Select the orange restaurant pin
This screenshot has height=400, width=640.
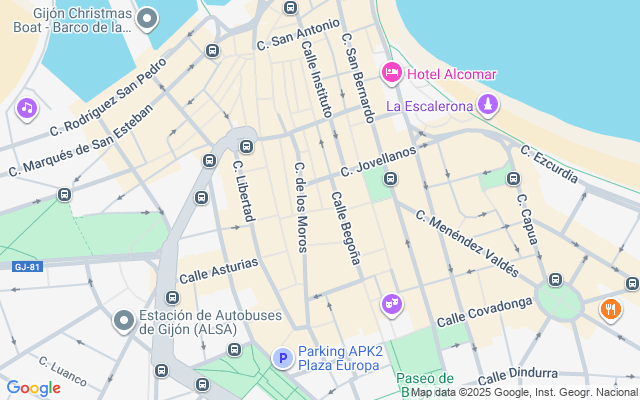pos(610,309)
